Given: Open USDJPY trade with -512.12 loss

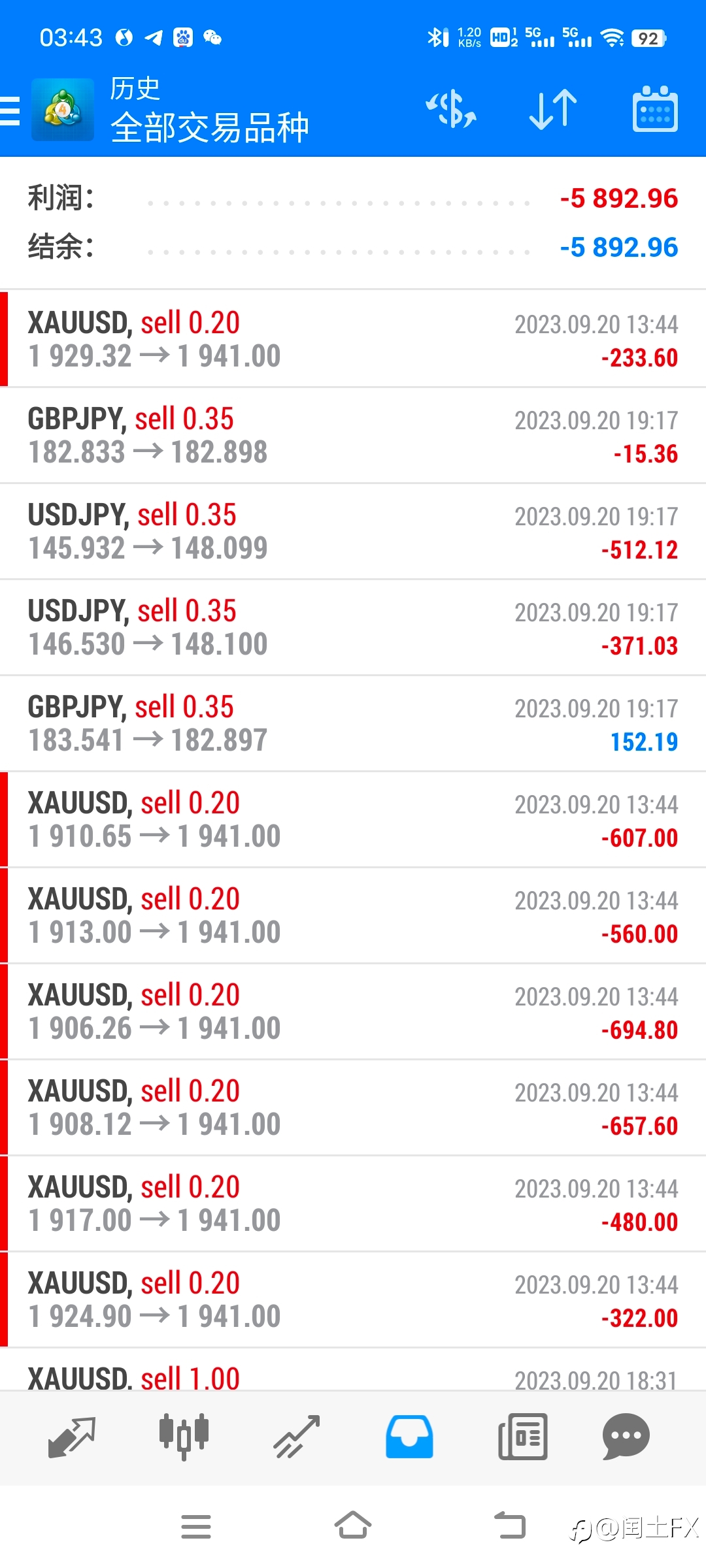Looking at the screenshot, I should (353, 532).
